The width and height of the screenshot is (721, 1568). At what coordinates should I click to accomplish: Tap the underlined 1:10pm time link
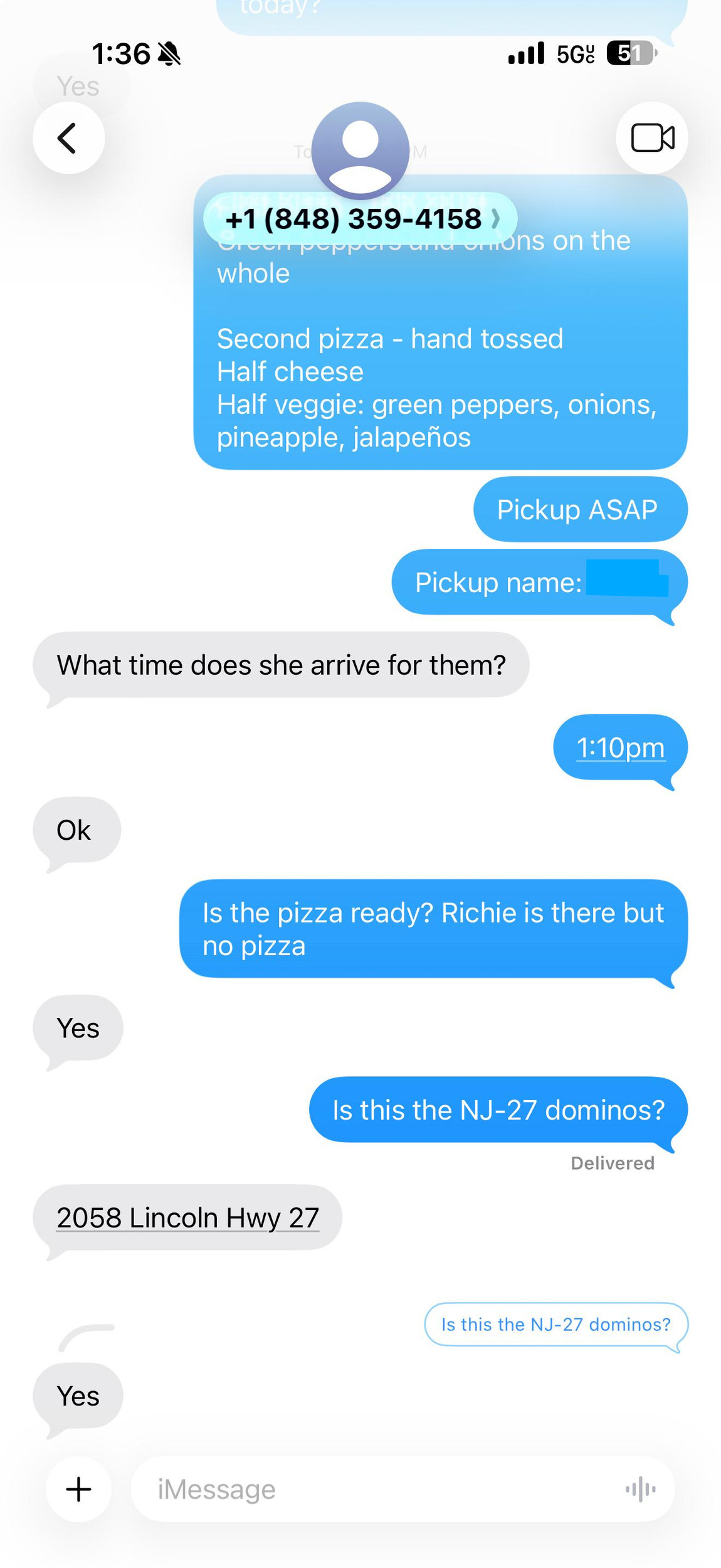coord(620,748)
